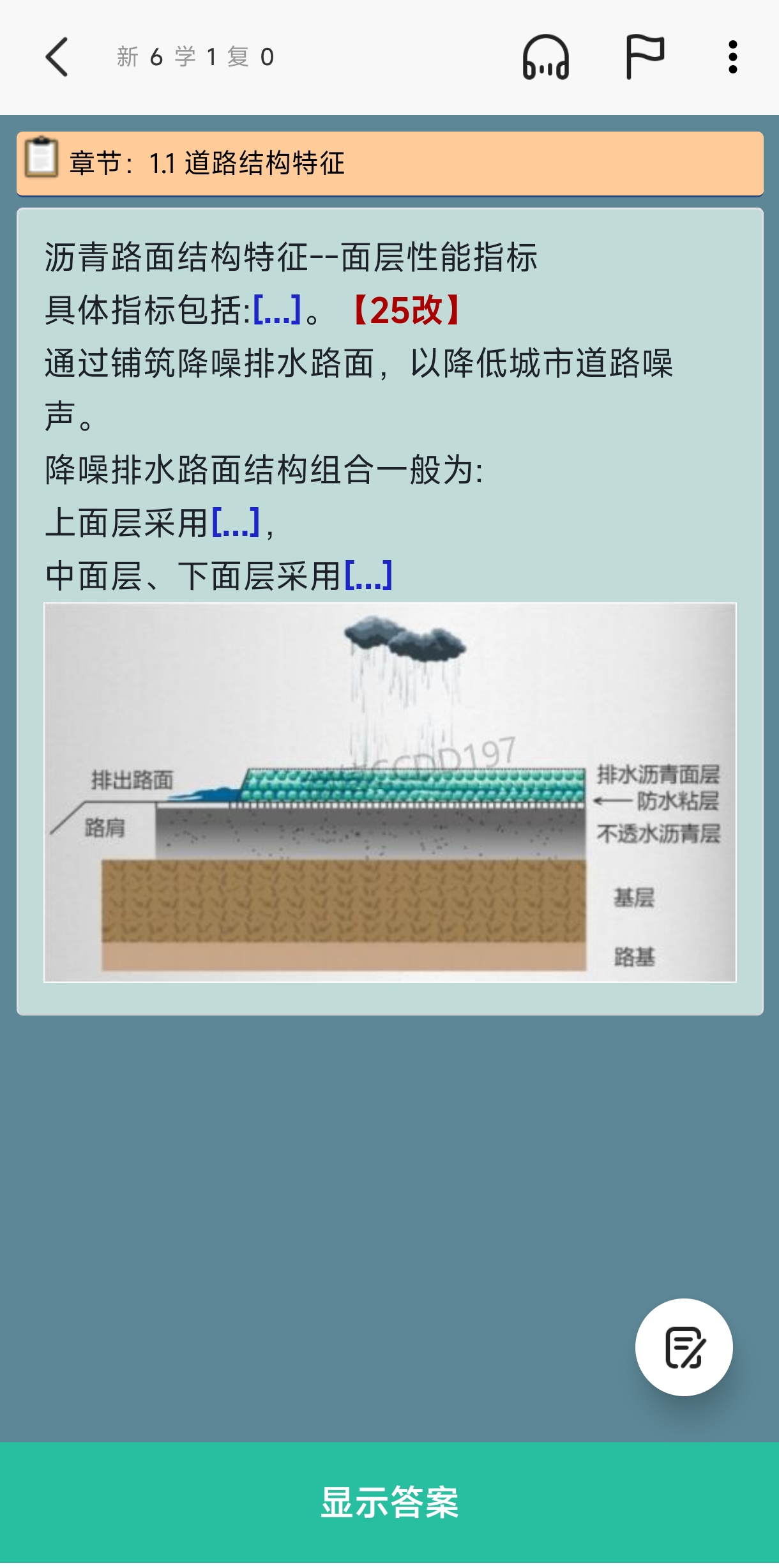Reveal the blank after 具体指标包括
The width and height of the screenshot is (779, 1568).
(x=277, y=310)
